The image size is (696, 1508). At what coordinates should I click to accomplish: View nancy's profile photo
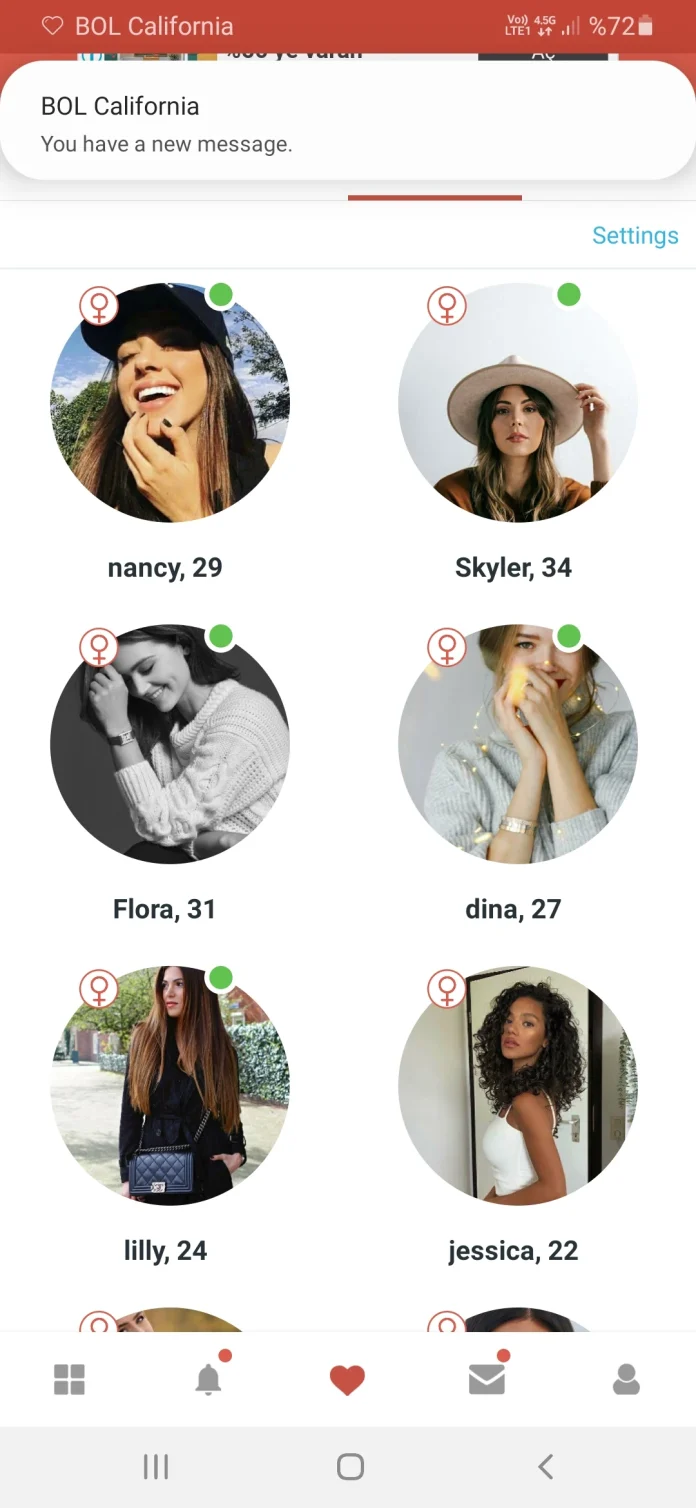pyautogui.click(x=170, y=402)
